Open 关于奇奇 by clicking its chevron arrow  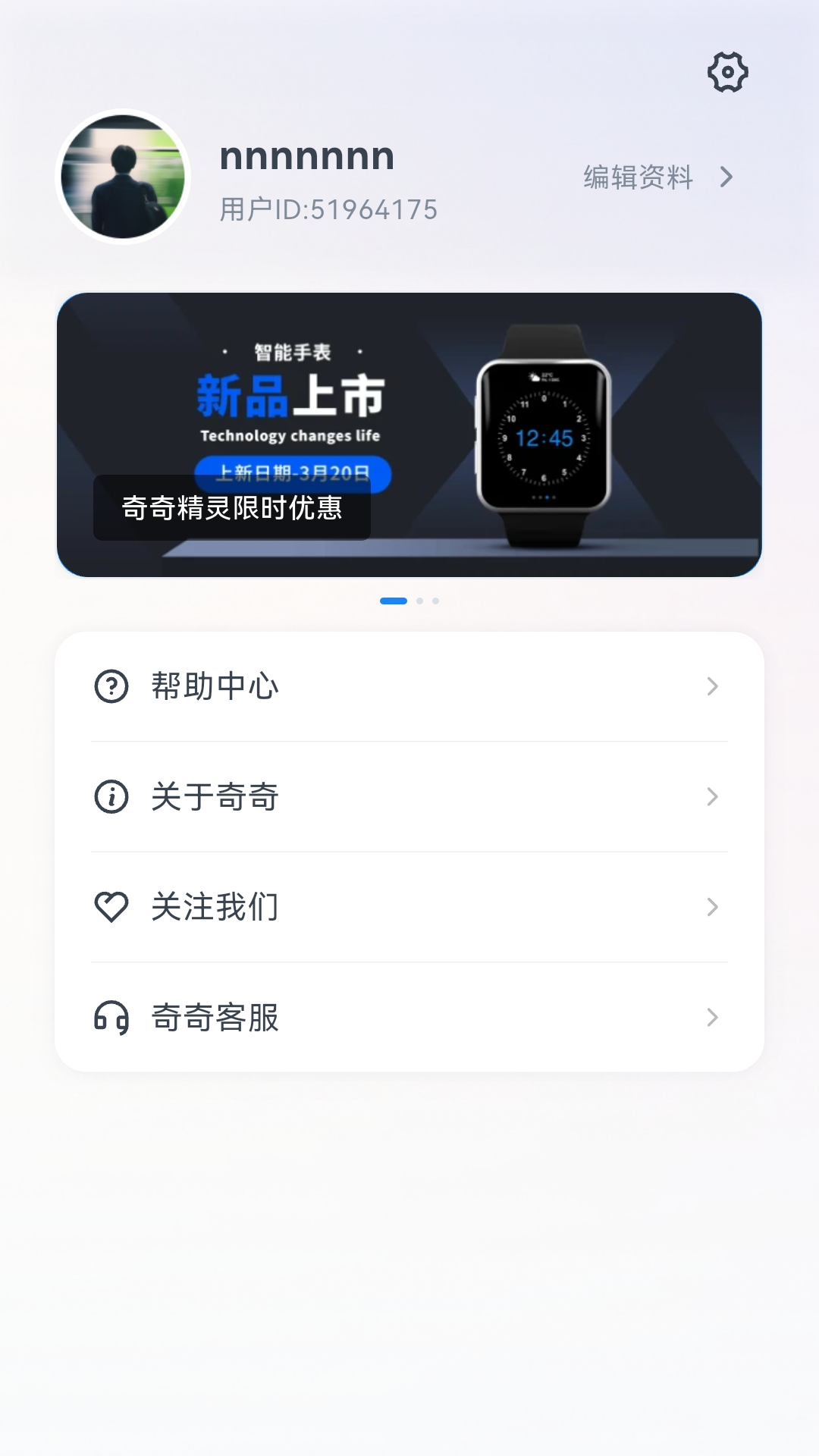712,797
